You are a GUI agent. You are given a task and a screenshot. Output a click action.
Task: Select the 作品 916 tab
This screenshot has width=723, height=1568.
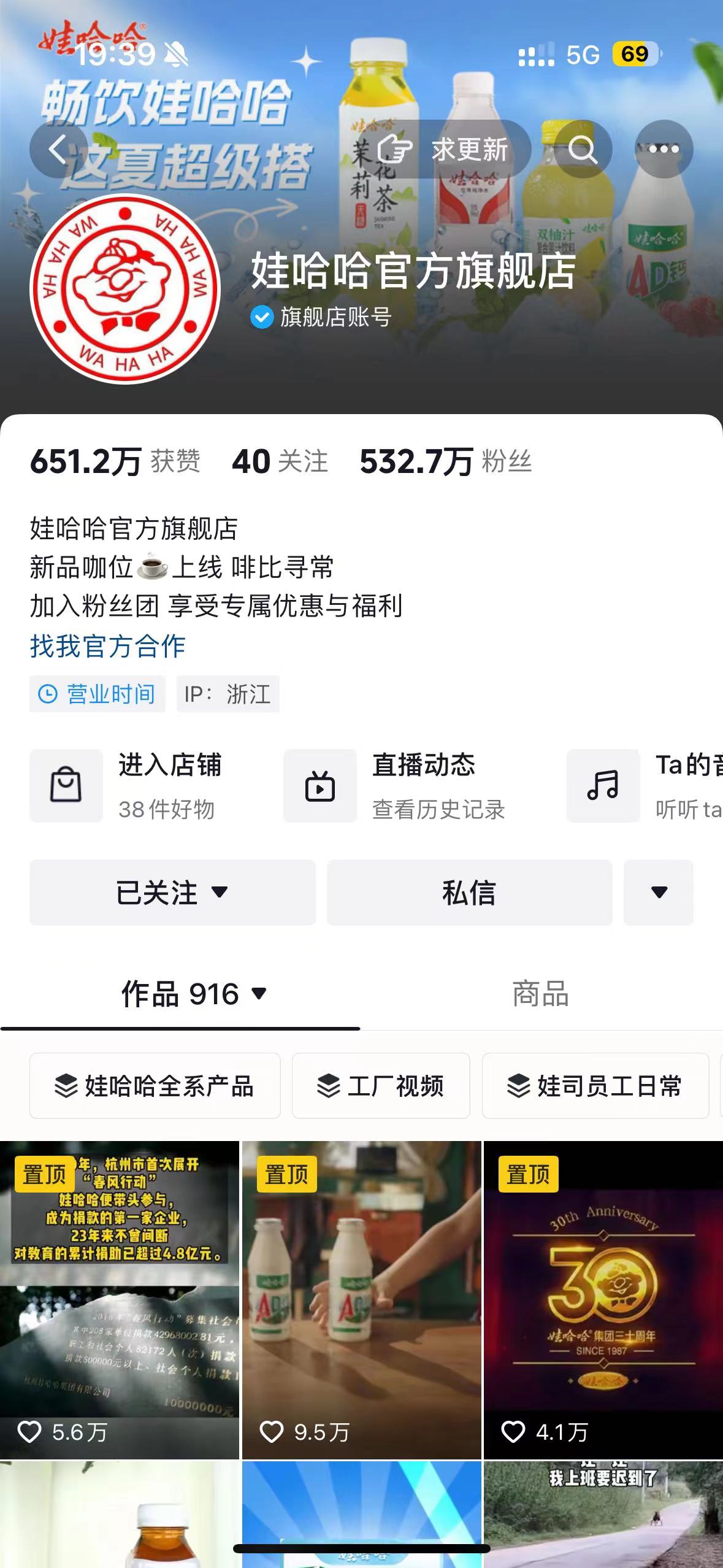coord(194,994)
